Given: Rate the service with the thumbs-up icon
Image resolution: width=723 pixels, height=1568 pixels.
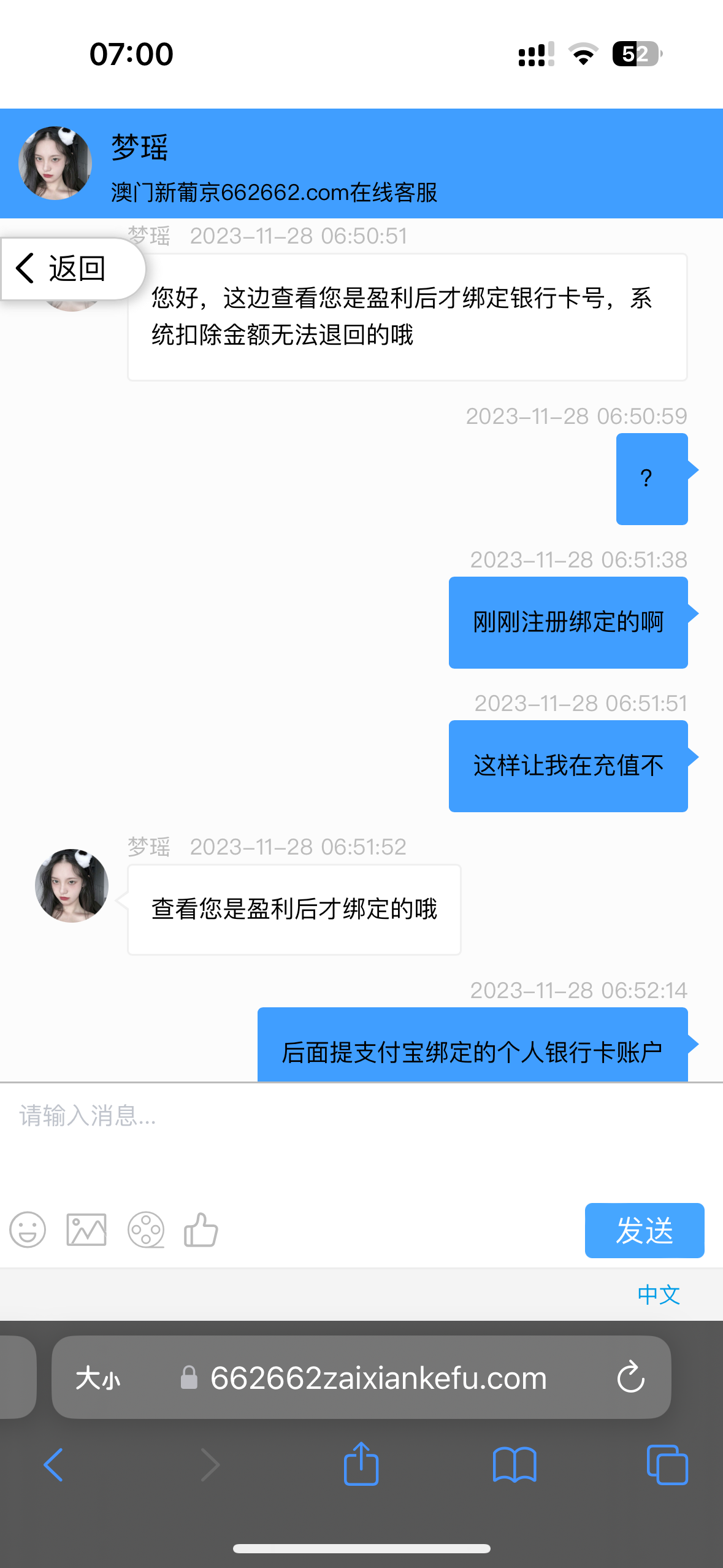Looking at the screenshot, I should 201,1230.
